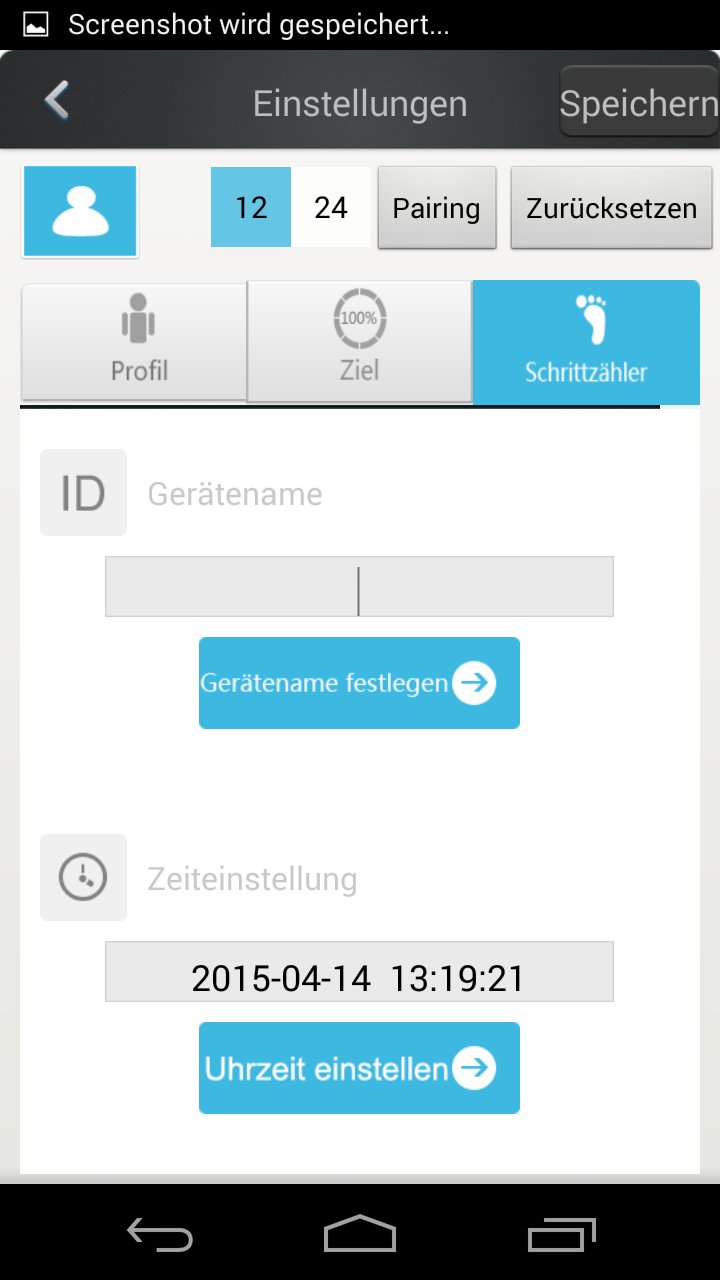Tap Gerätename festlegen button
The image size is (720, 1280).
point(359,683)
